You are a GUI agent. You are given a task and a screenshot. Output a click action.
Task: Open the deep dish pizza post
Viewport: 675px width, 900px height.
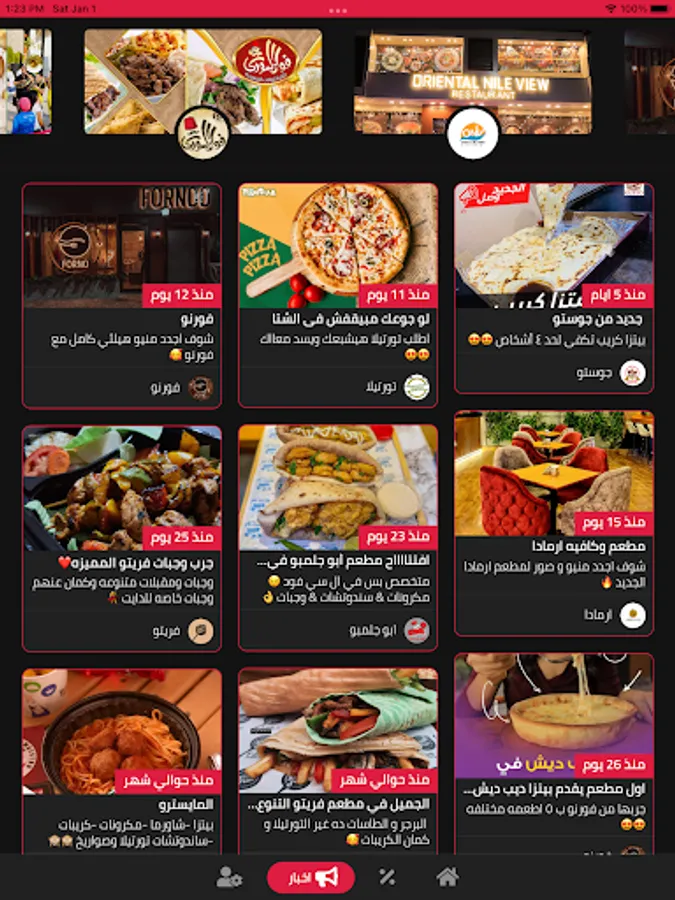(x=554, y=753)
